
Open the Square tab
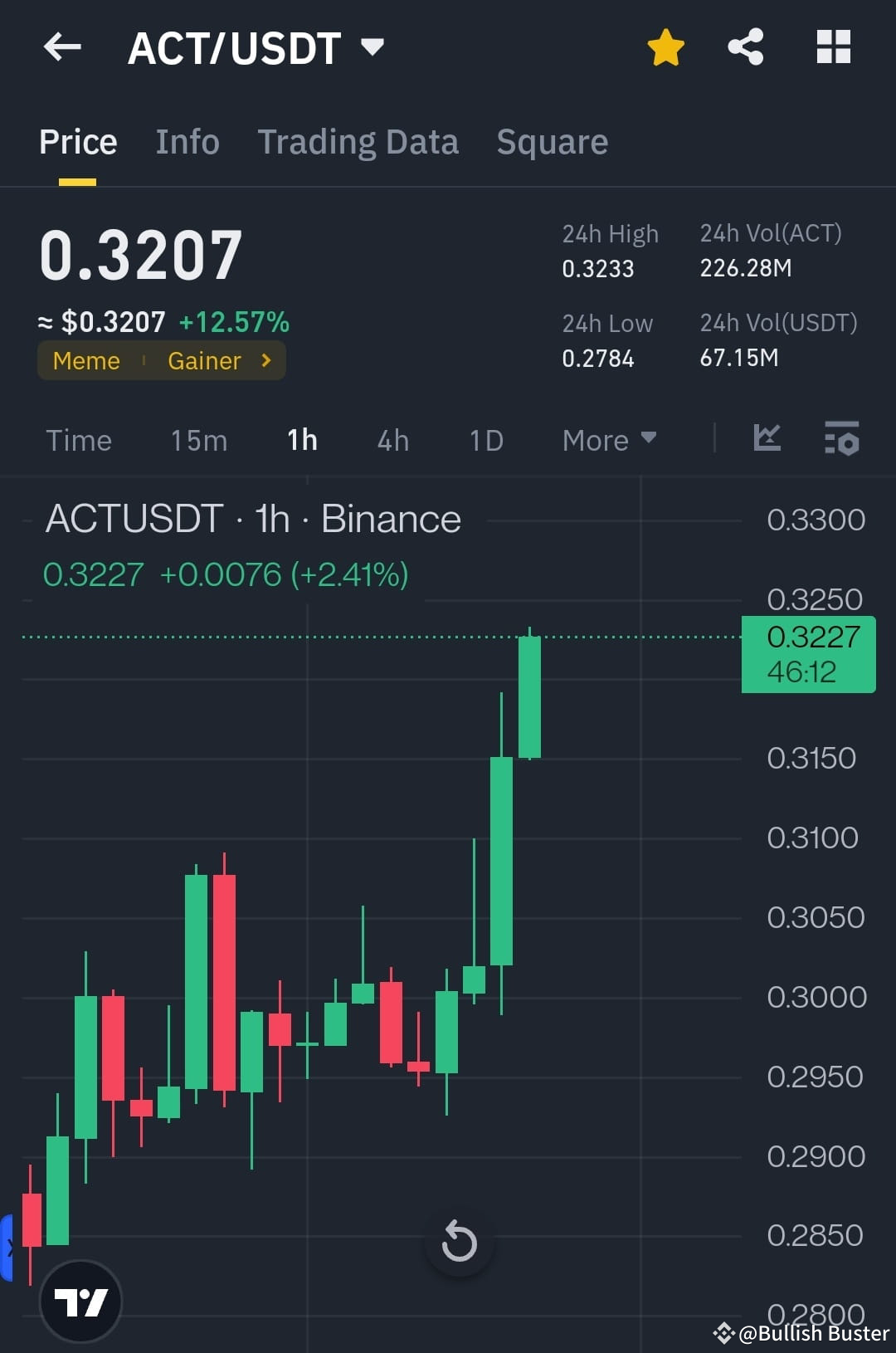coord(552,141)
